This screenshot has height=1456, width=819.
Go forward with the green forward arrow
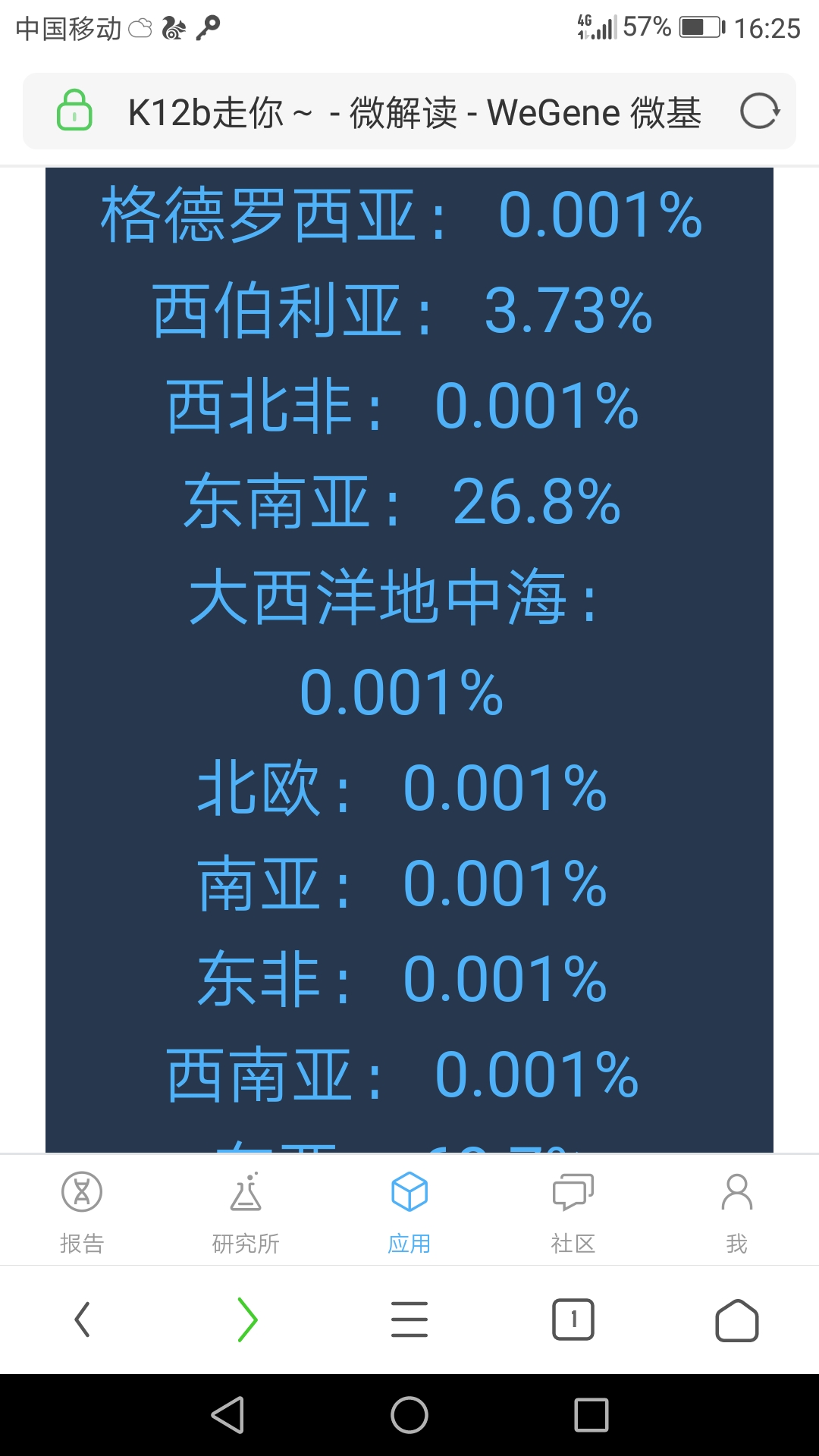[x=247, y=1319]
